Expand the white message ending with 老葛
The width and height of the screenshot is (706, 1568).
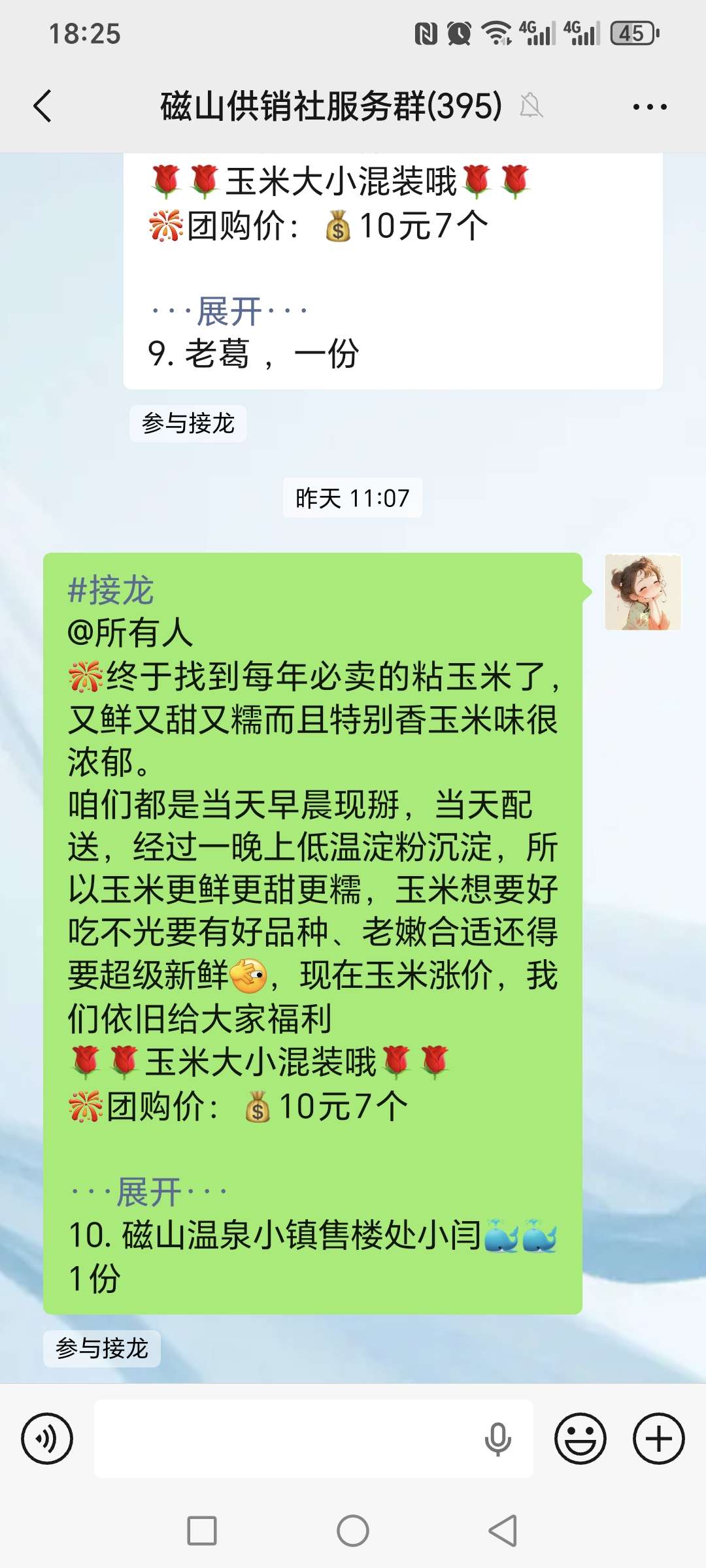tap(229, 312)
